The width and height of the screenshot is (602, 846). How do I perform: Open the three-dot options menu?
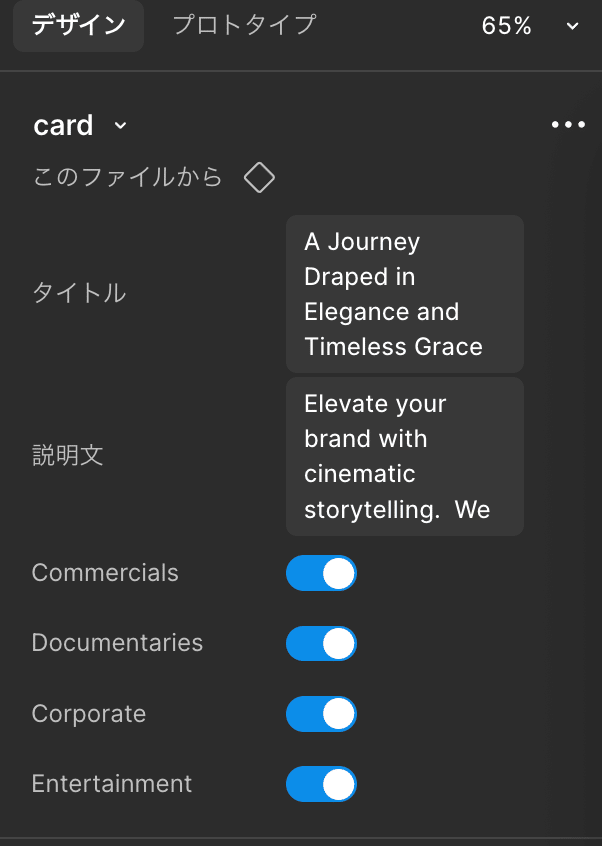[x=567, y=125]
